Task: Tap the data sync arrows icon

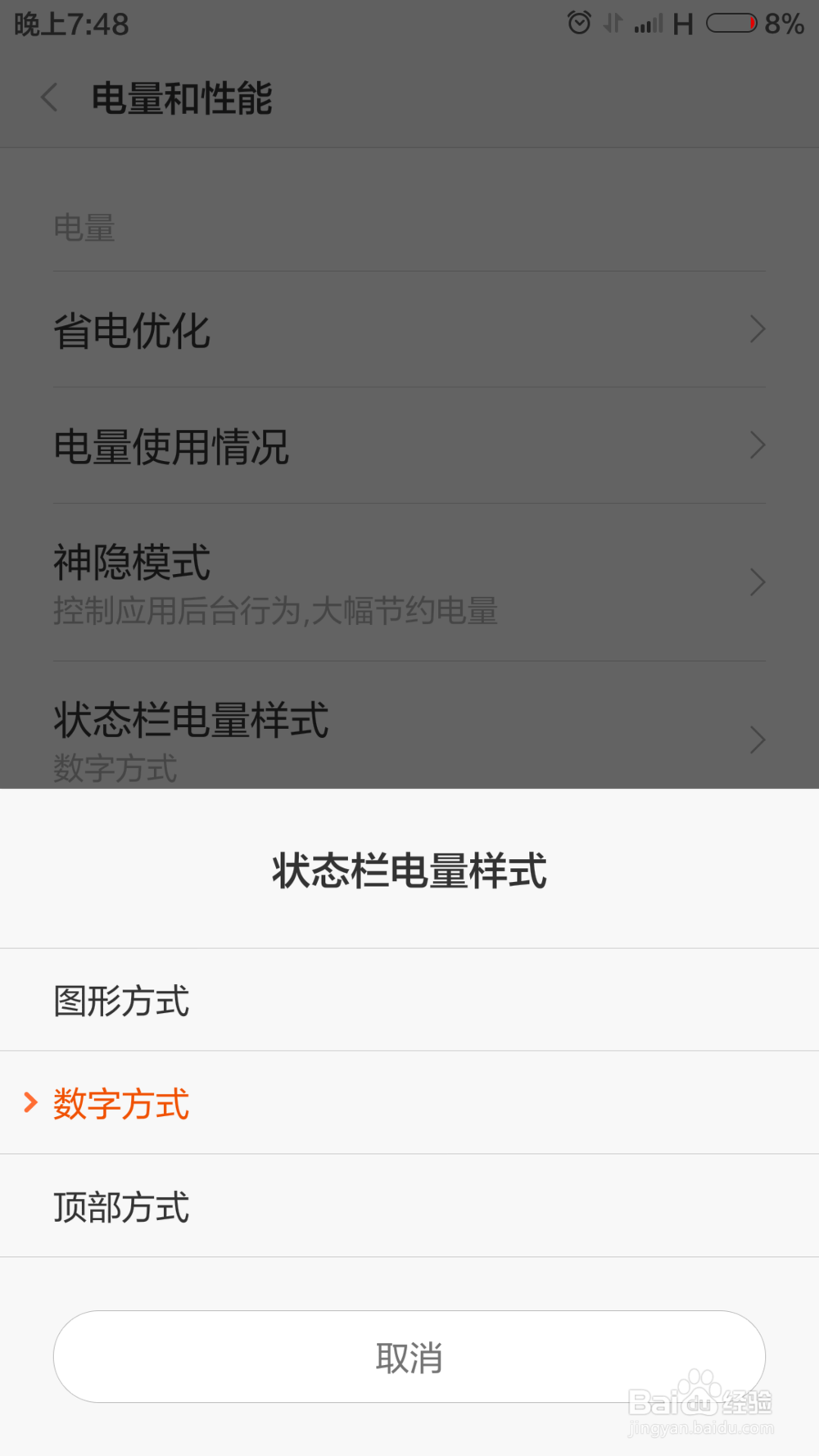Action: 611,24
